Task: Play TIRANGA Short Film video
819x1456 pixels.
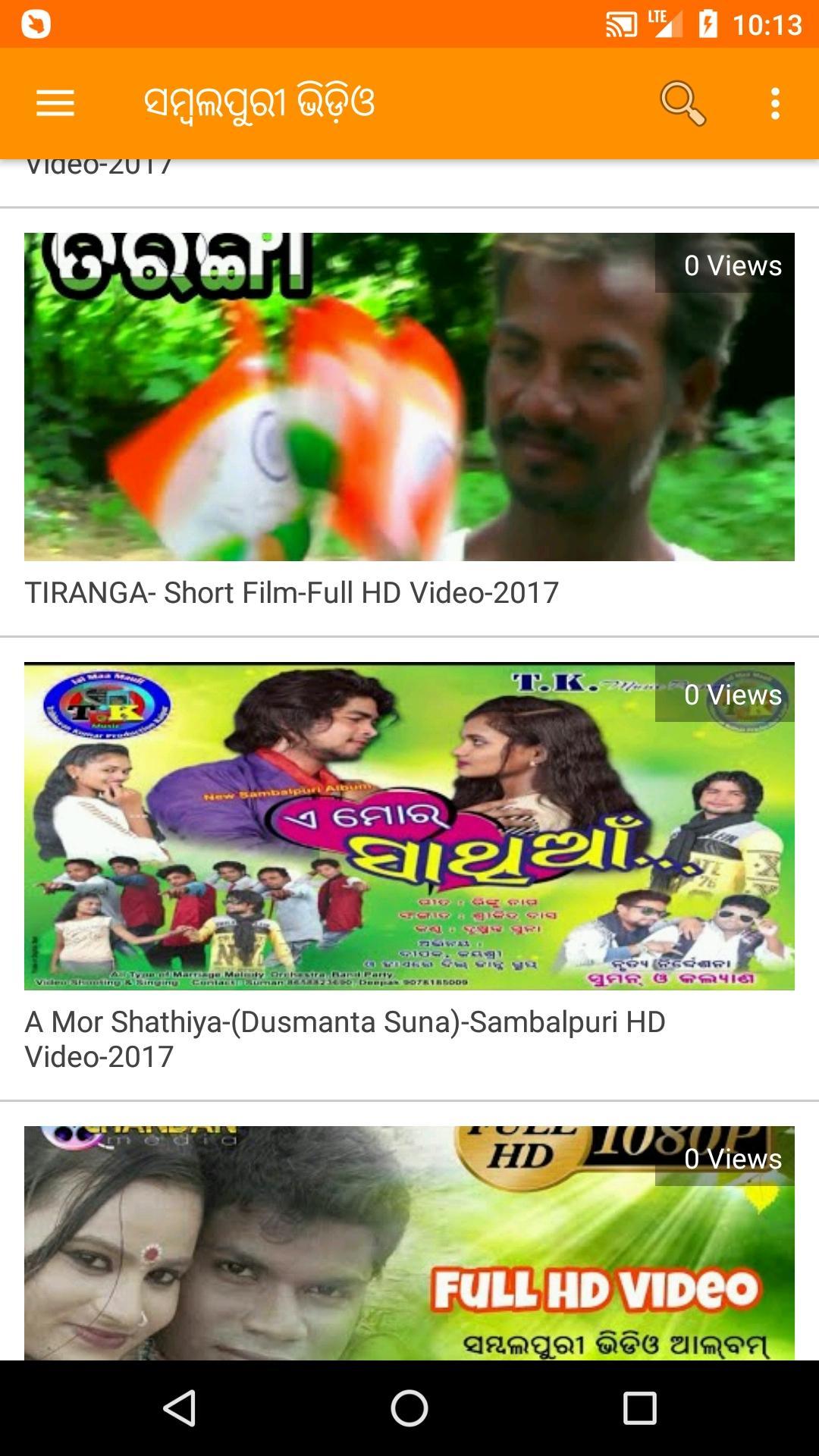Action: pos(409,397)
